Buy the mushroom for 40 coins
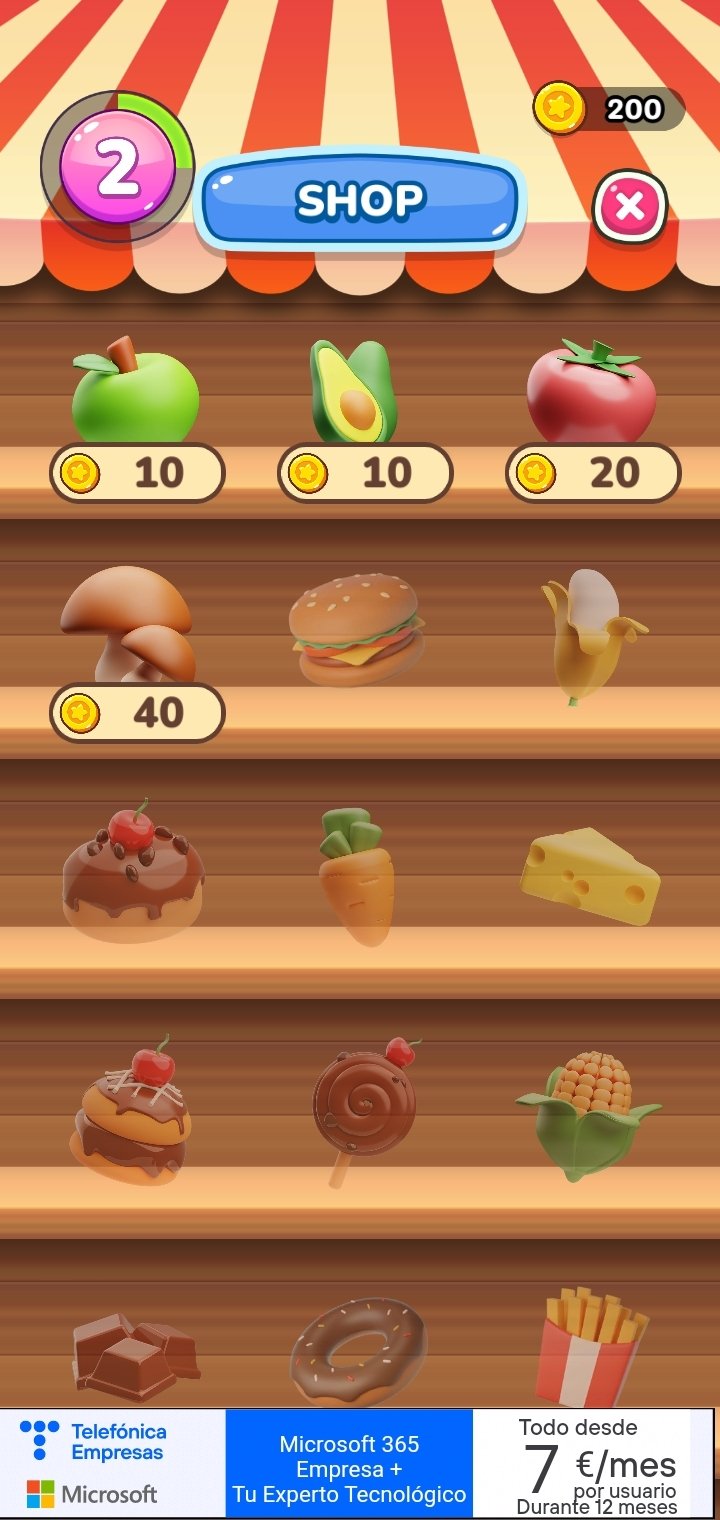 click(137, 713)
